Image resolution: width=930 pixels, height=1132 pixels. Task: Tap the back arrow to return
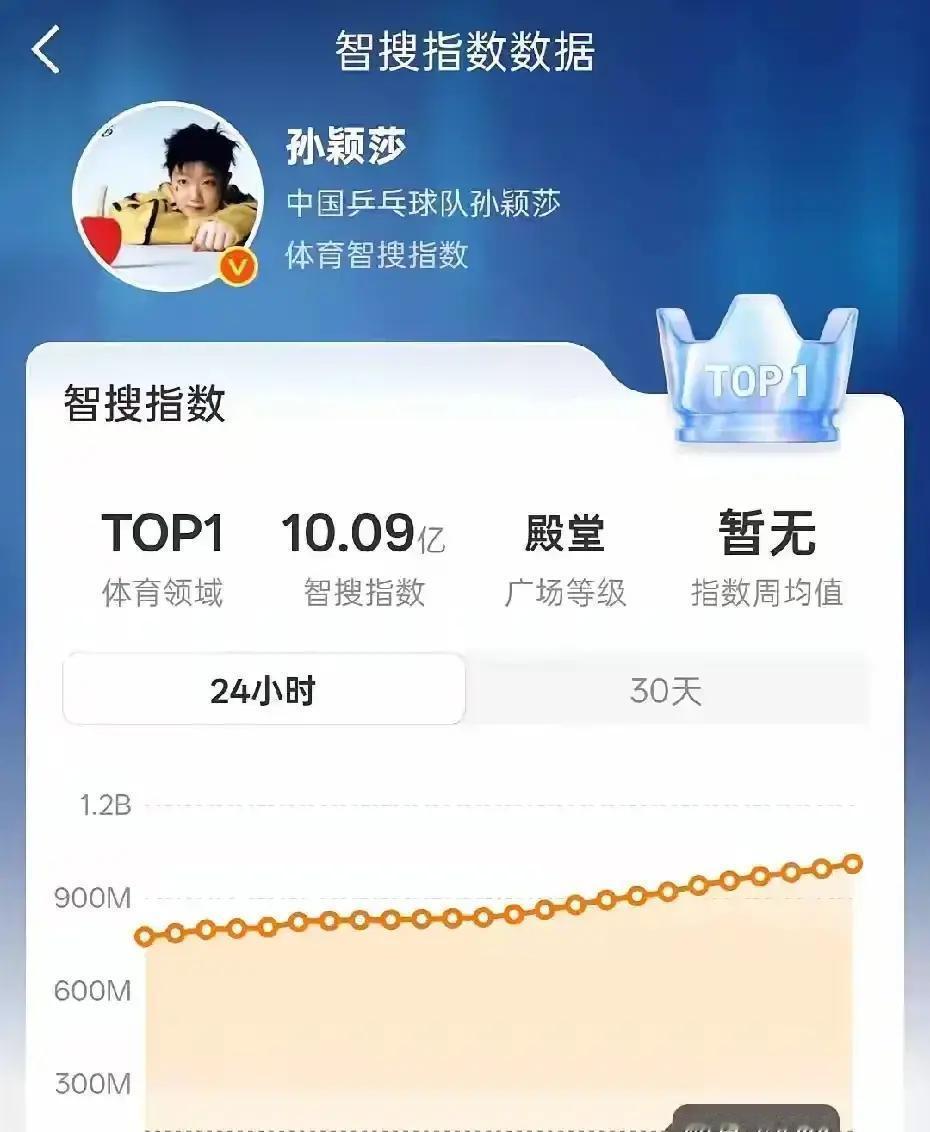click(45, 48)
